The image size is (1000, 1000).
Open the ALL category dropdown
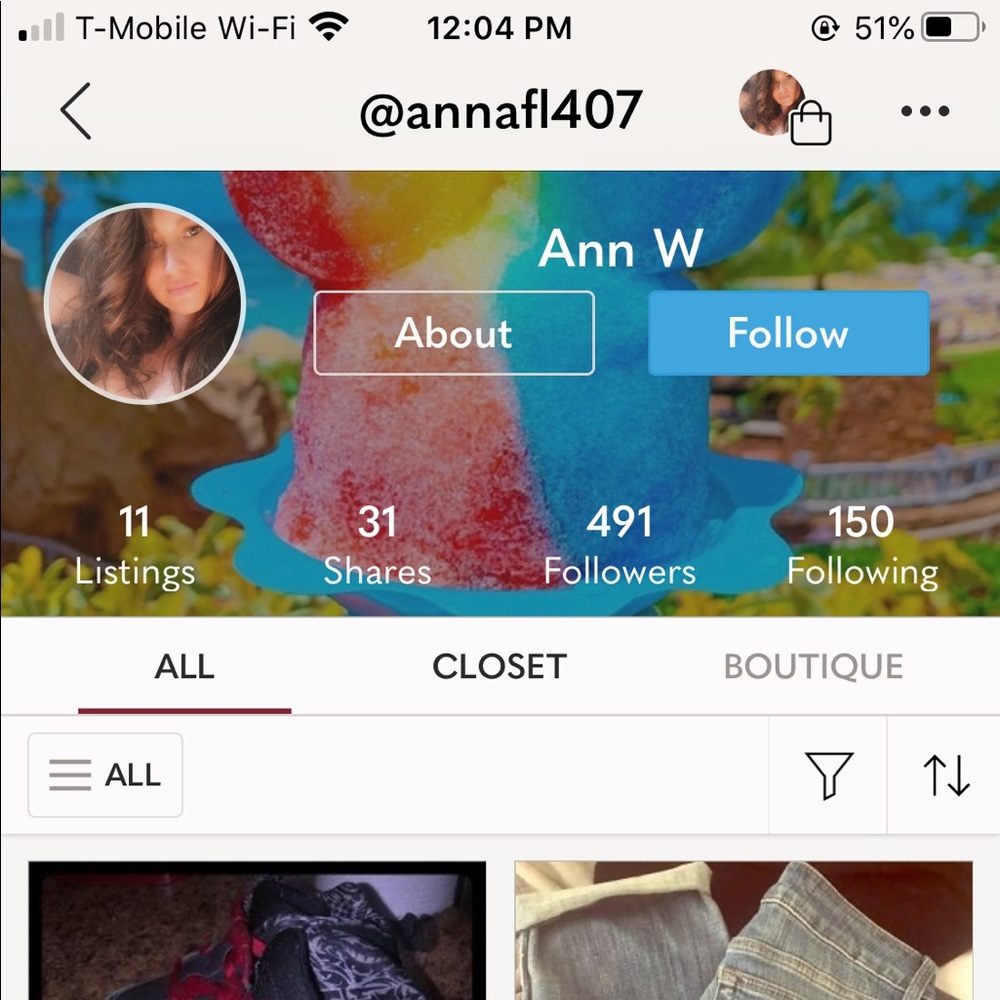(x=106, y=775)
